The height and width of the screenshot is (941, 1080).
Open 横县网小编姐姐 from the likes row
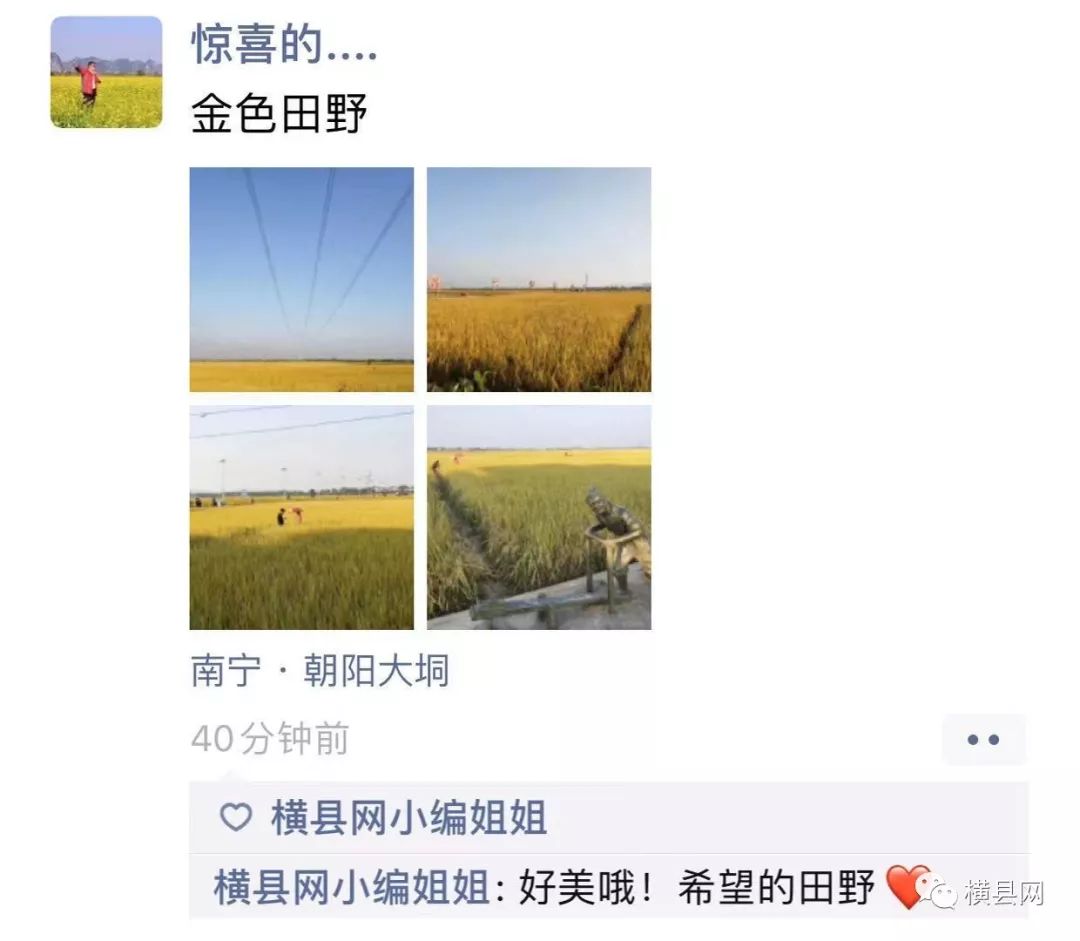tap(408, 818)
